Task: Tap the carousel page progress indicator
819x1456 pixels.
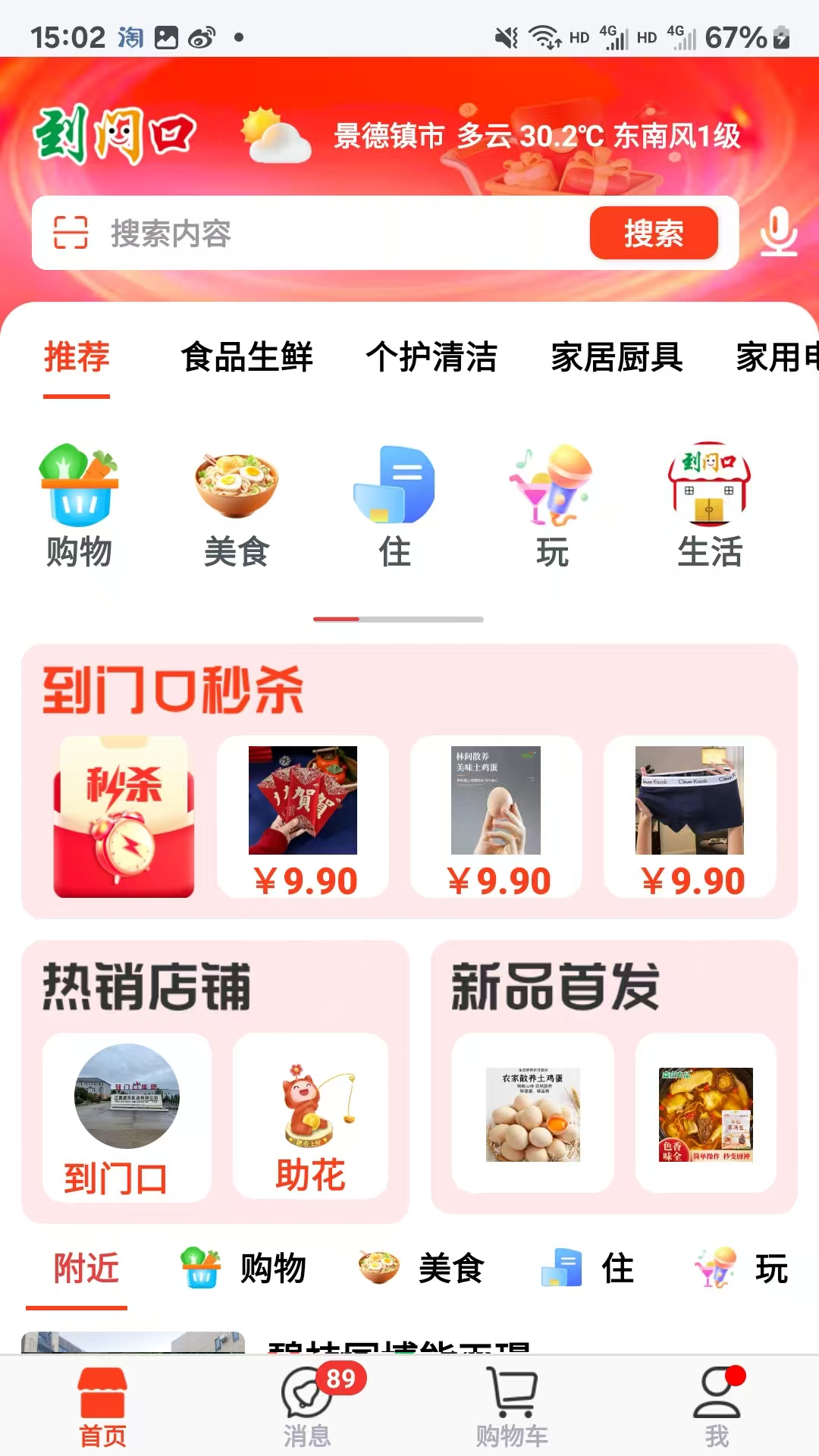Action: 397,619
